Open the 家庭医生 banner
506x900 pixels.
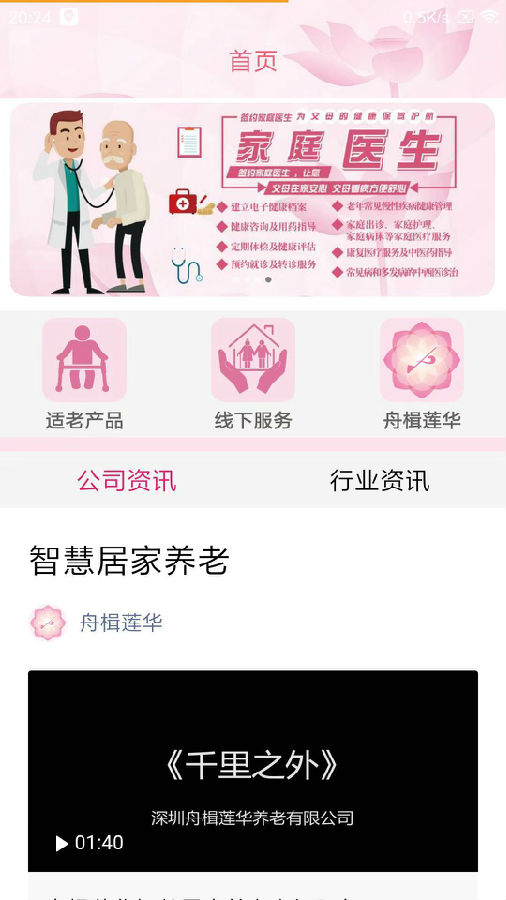[252, 199]
